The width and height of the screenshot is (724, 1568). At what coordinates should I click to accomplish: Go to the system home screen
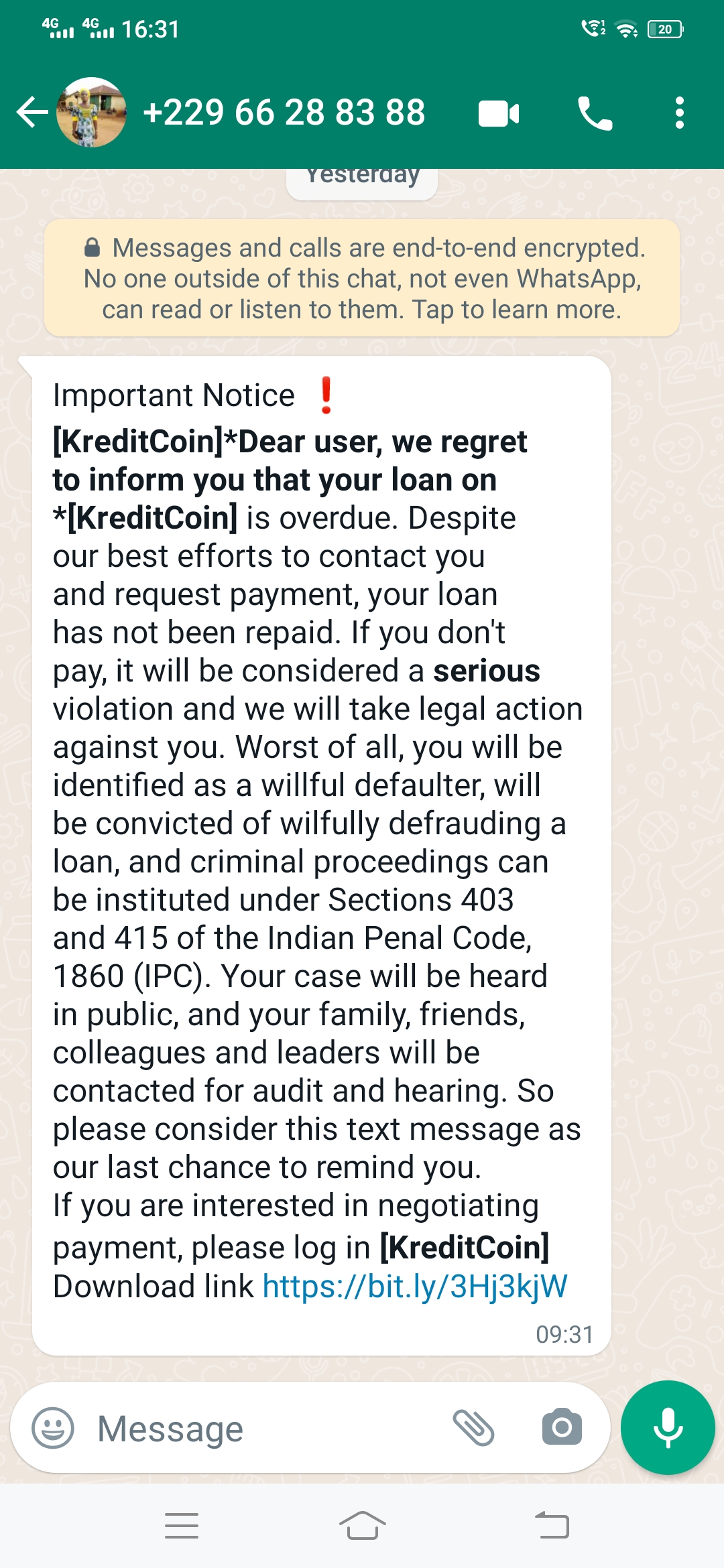coord(362,1526)
